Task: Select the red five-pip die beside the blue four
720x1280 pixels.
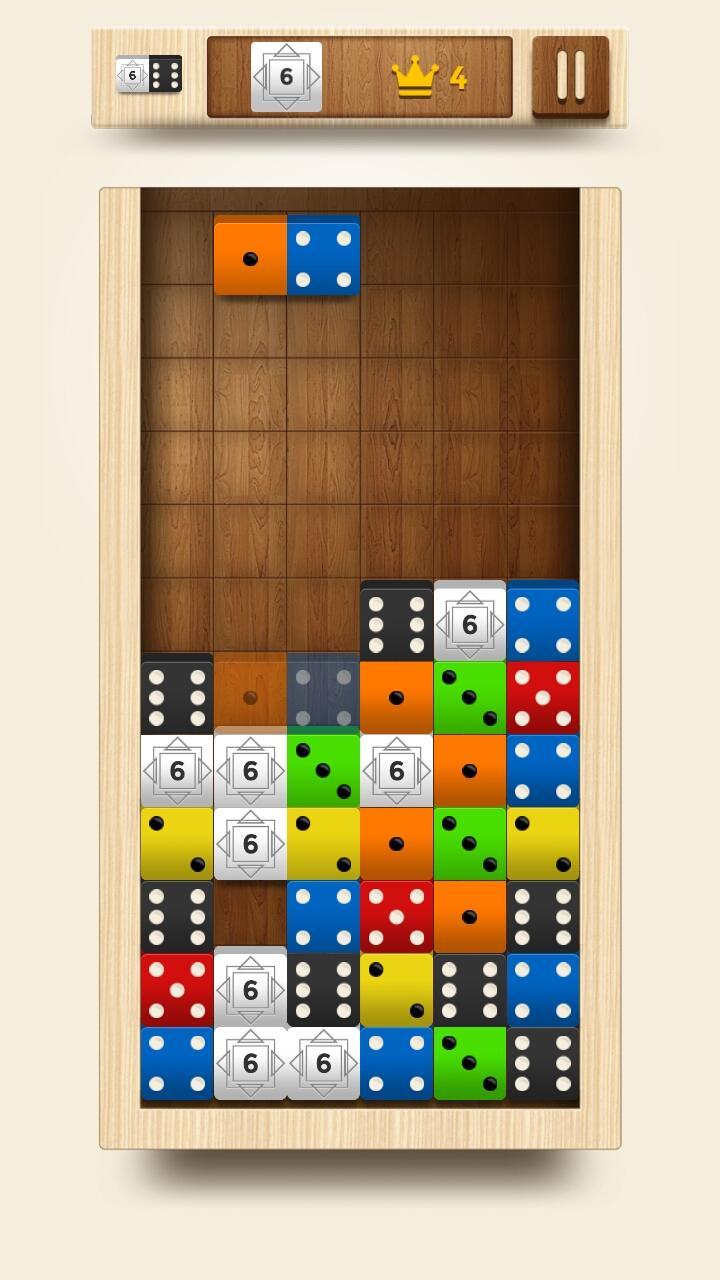Action: click(396, 916)
